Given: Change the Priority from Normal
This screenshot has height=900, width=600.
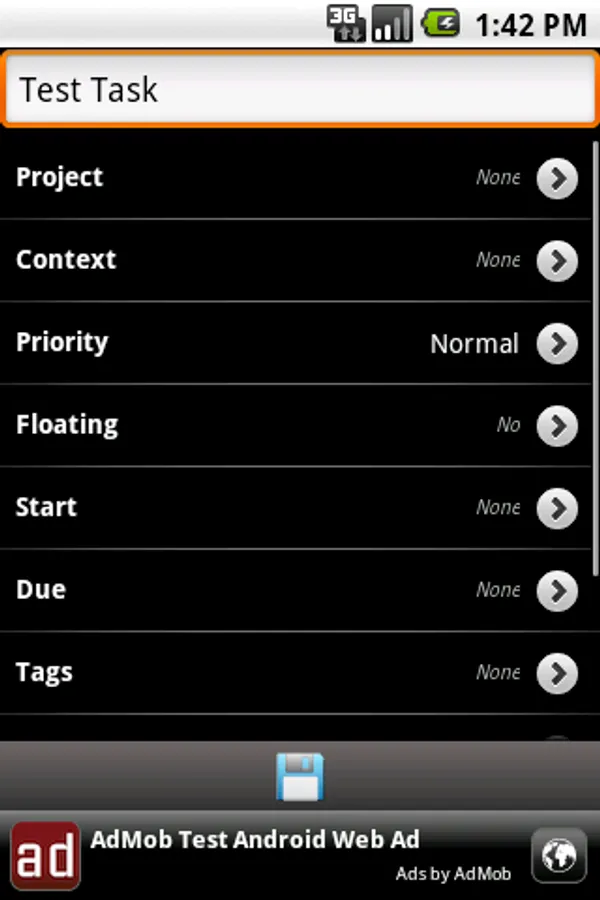Looking at the screenshot, I should pos(296,344).
